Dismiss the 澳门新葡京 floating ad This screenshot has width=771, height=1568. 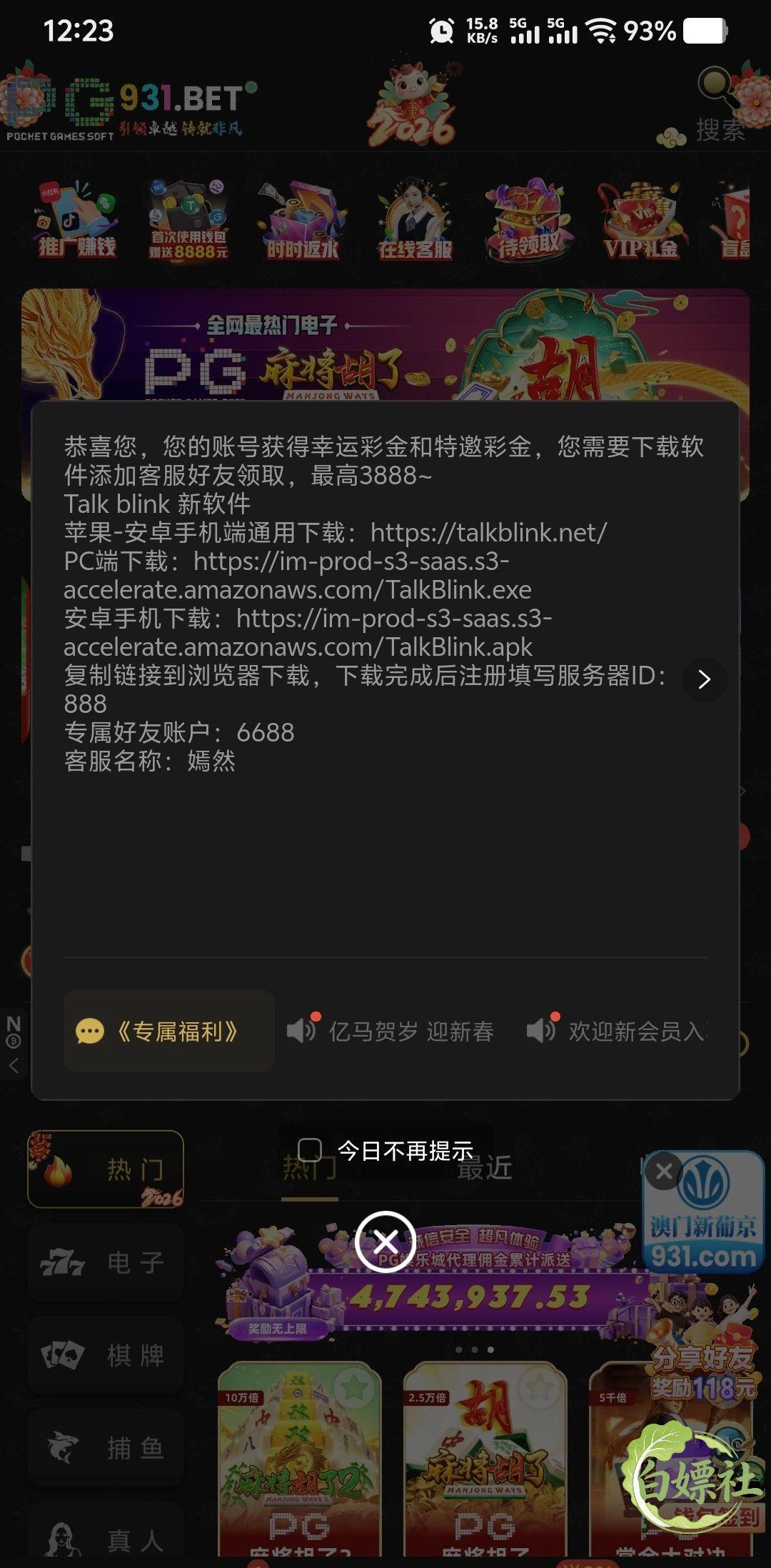(x=664, y=1171)
